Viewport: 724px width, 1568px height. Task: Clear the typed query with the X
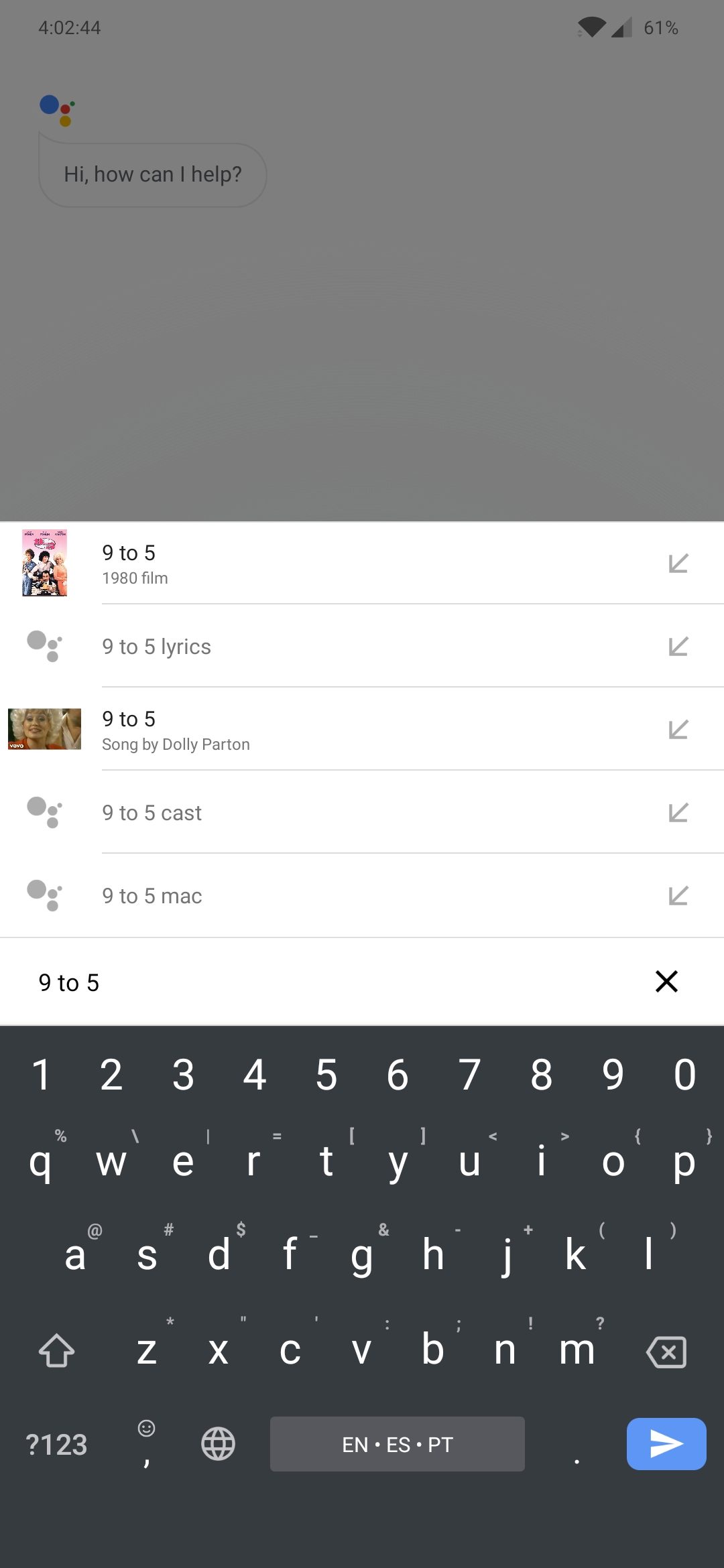pos(666,982)
